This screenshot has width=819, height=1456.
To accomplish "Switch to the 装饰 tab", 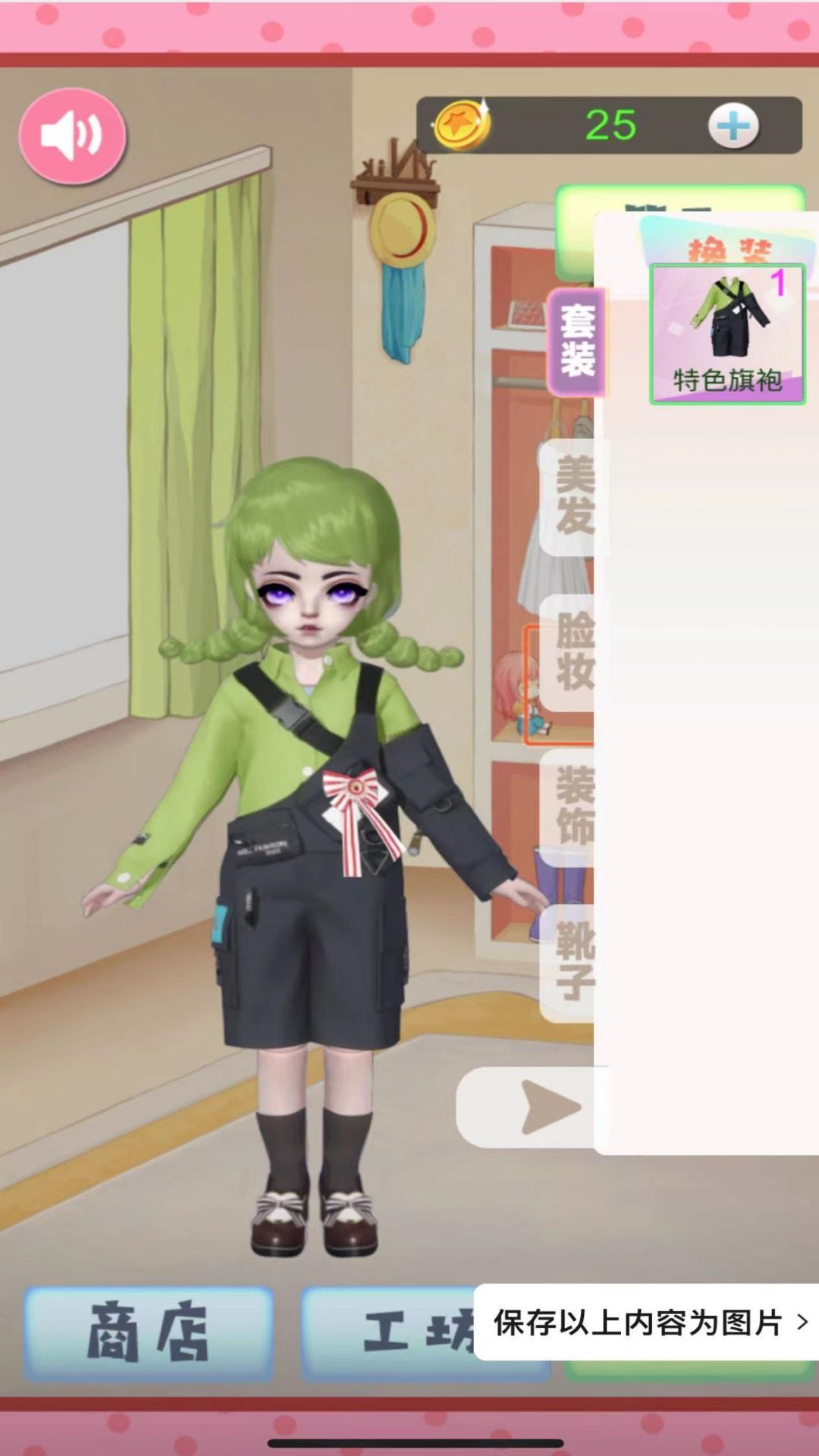I will (573, 806).
